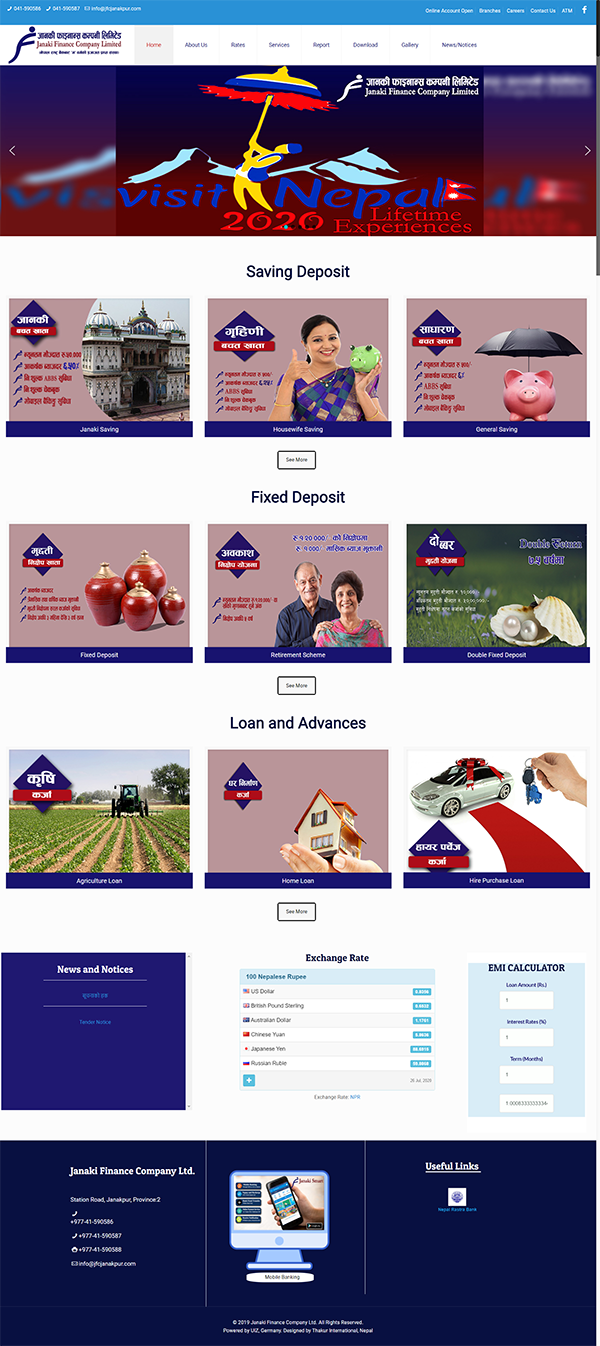
Task: See more under Saving Deposit
Action: click(296, 460)
